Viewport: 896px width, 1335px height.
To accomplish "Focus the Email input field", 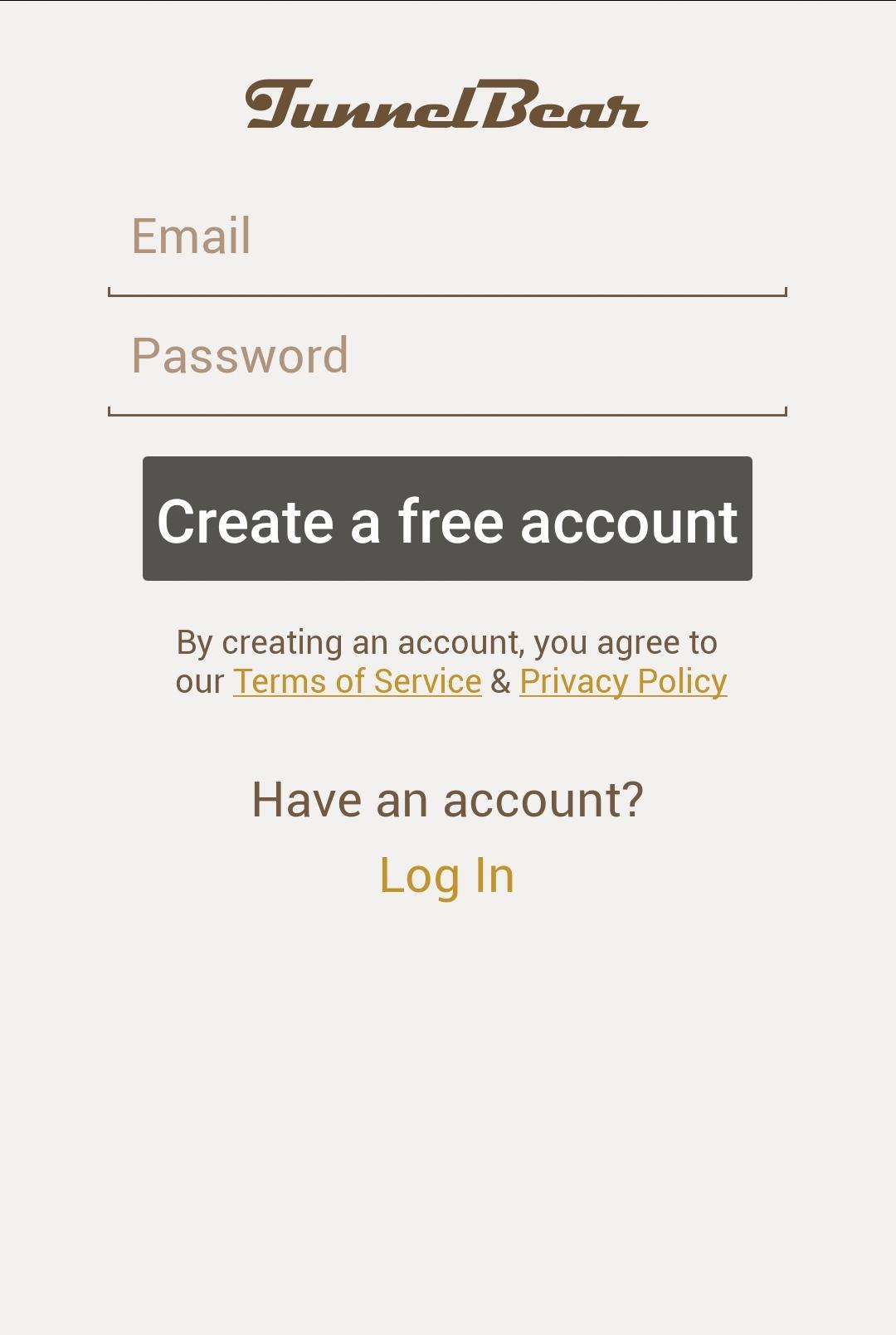I will [x=447, y=238].
